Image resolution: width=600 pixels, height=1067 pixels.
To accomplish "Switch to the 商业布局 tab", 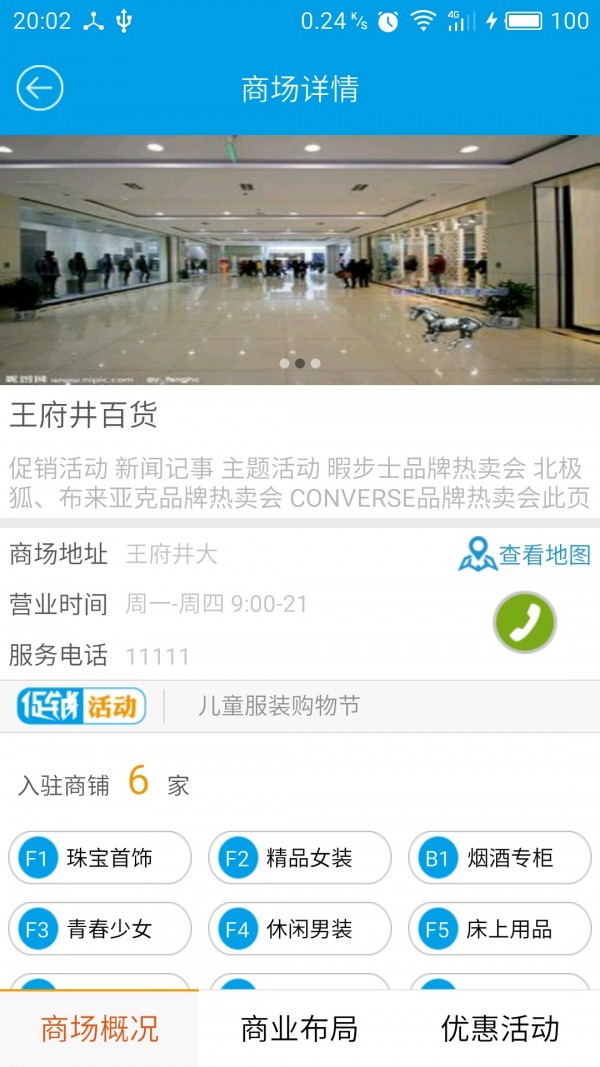I will pyautogui.click(x=299, y=1029).
